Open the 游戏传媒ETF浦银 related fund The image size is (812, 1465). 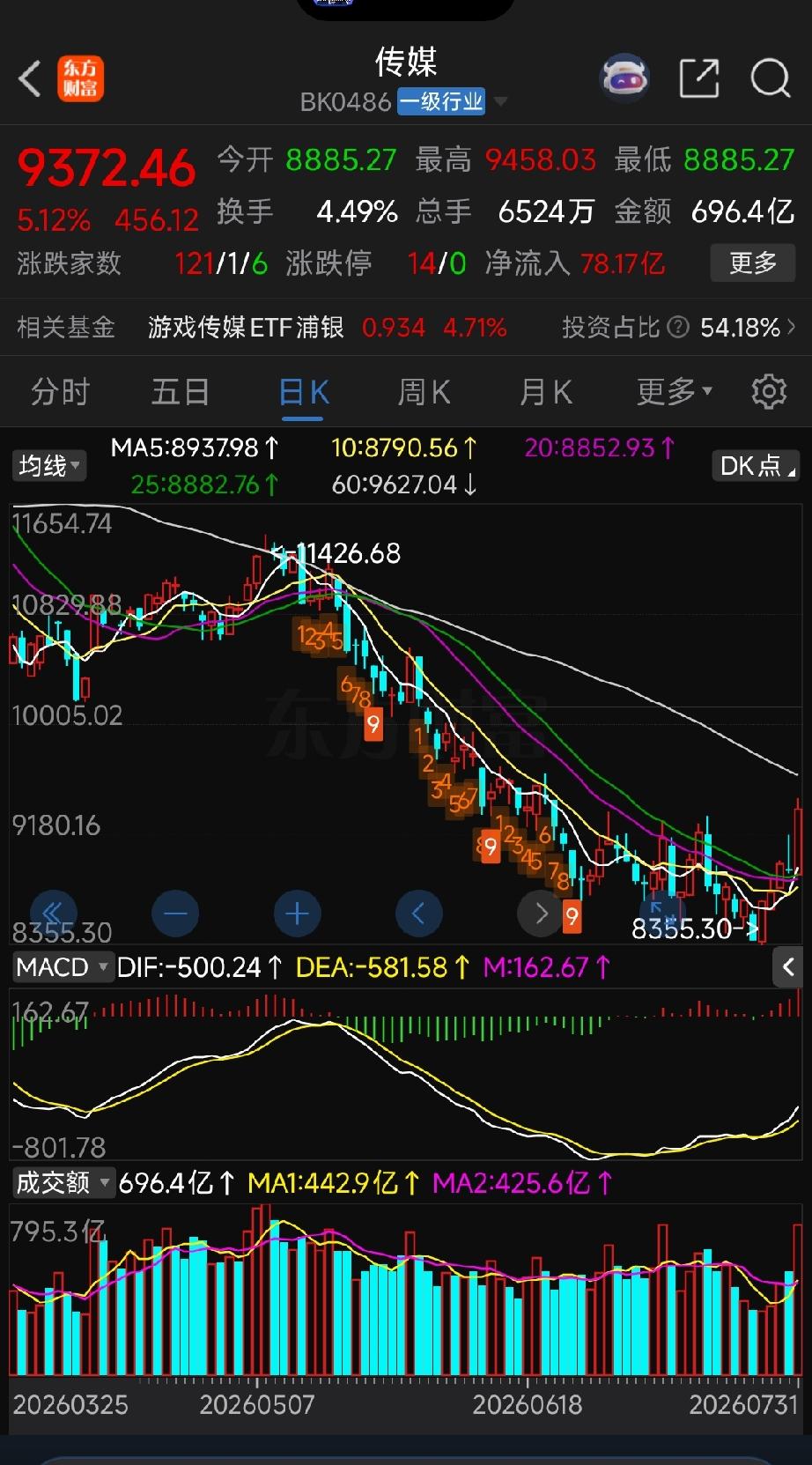(247, 328)
